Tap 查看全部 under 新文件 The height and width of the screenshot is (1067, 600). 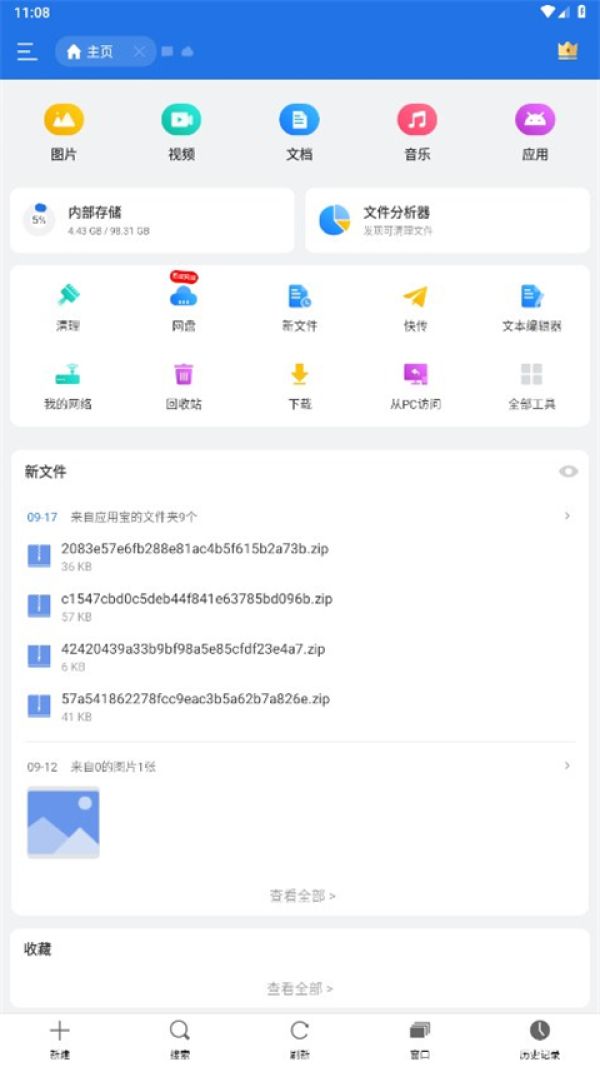(301, 895)
